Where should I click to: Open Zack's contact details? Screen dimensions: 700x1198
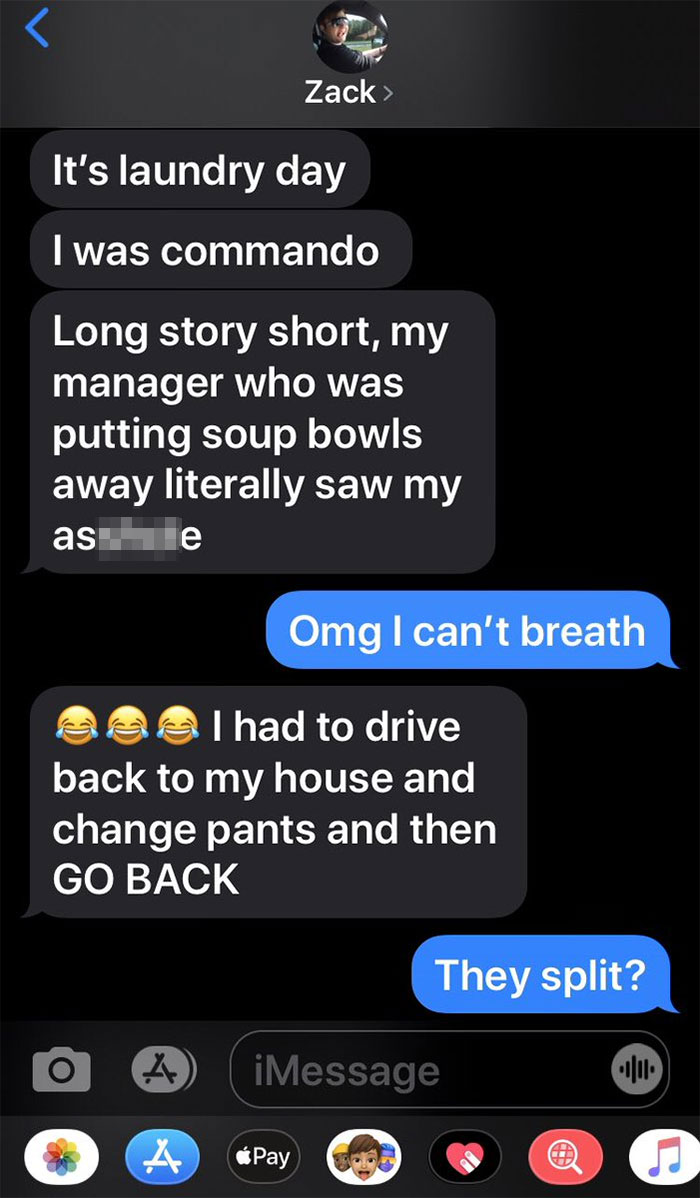coord(348,92)
